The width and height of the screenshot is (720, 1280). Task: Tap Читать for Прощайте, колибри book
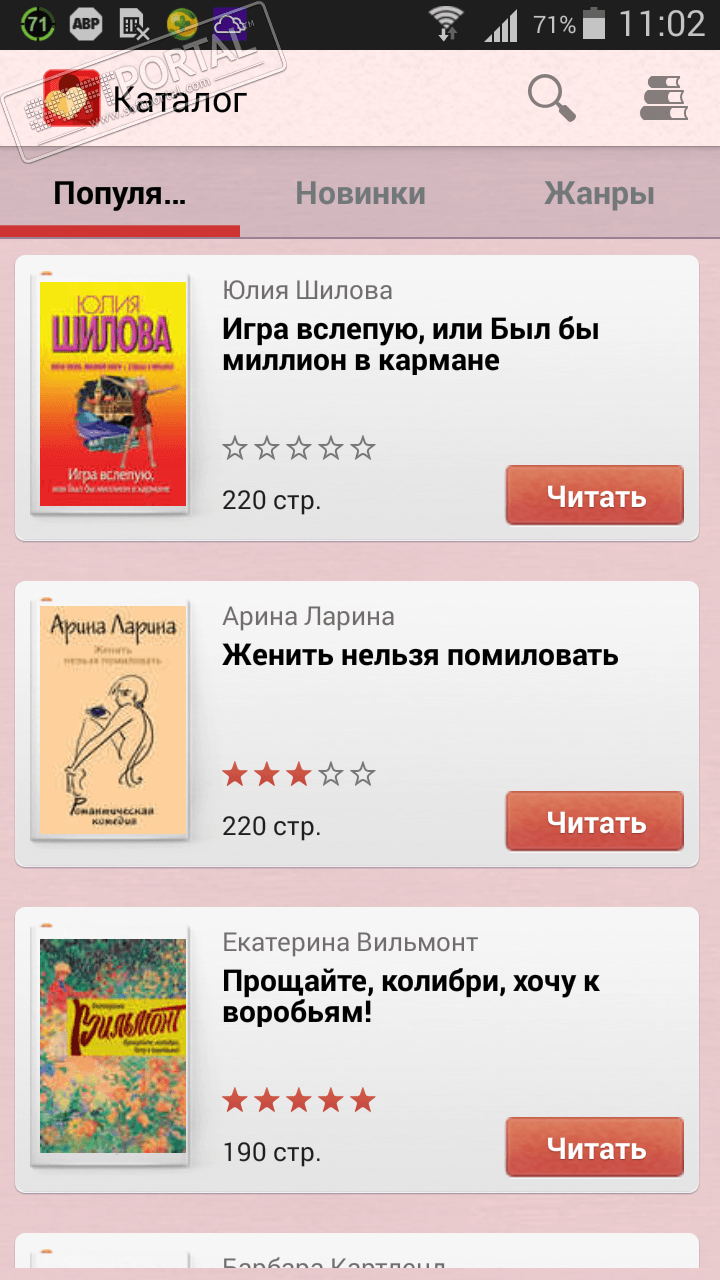pos(595,1147)
